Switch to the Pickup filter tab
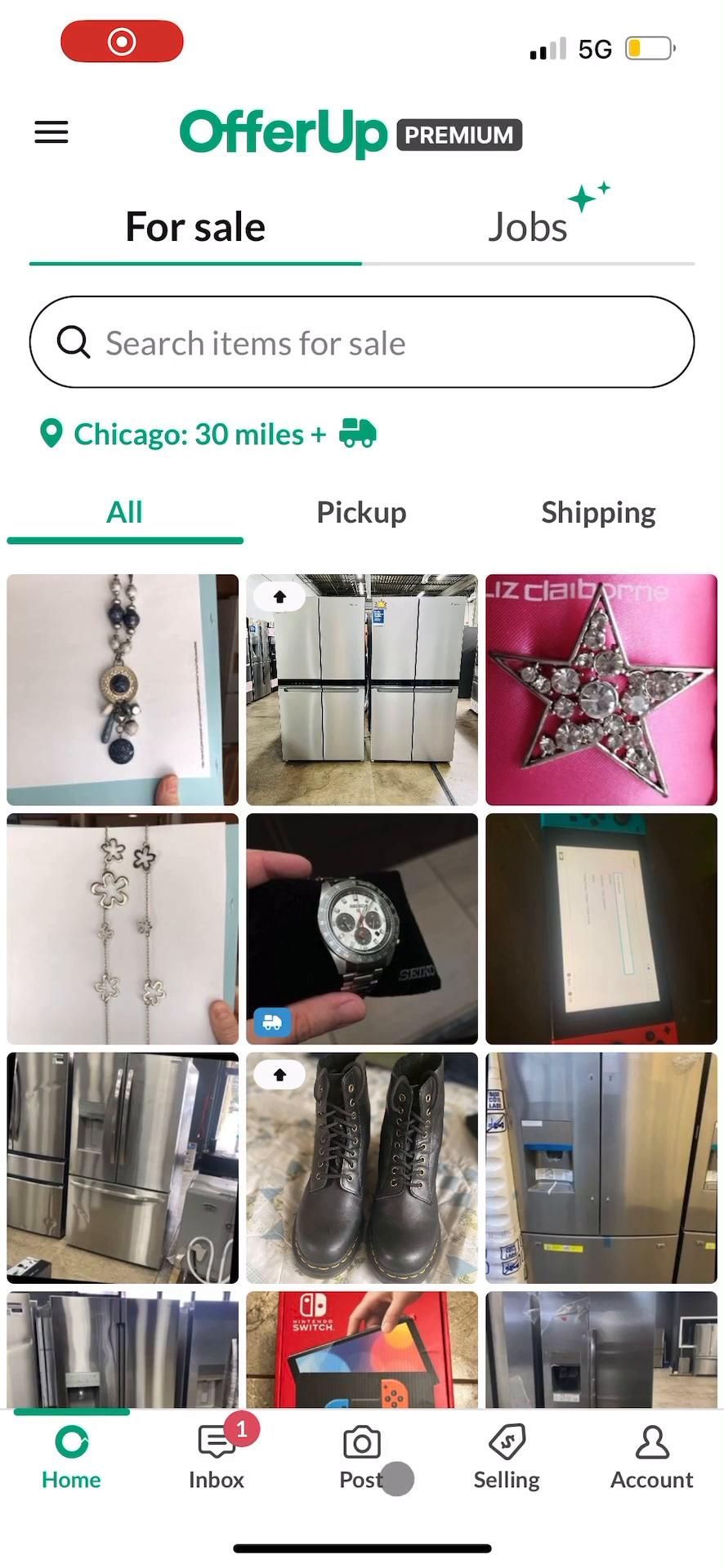Image resolution: width=724 pixels, height=1568 pixels. (361, 513)
